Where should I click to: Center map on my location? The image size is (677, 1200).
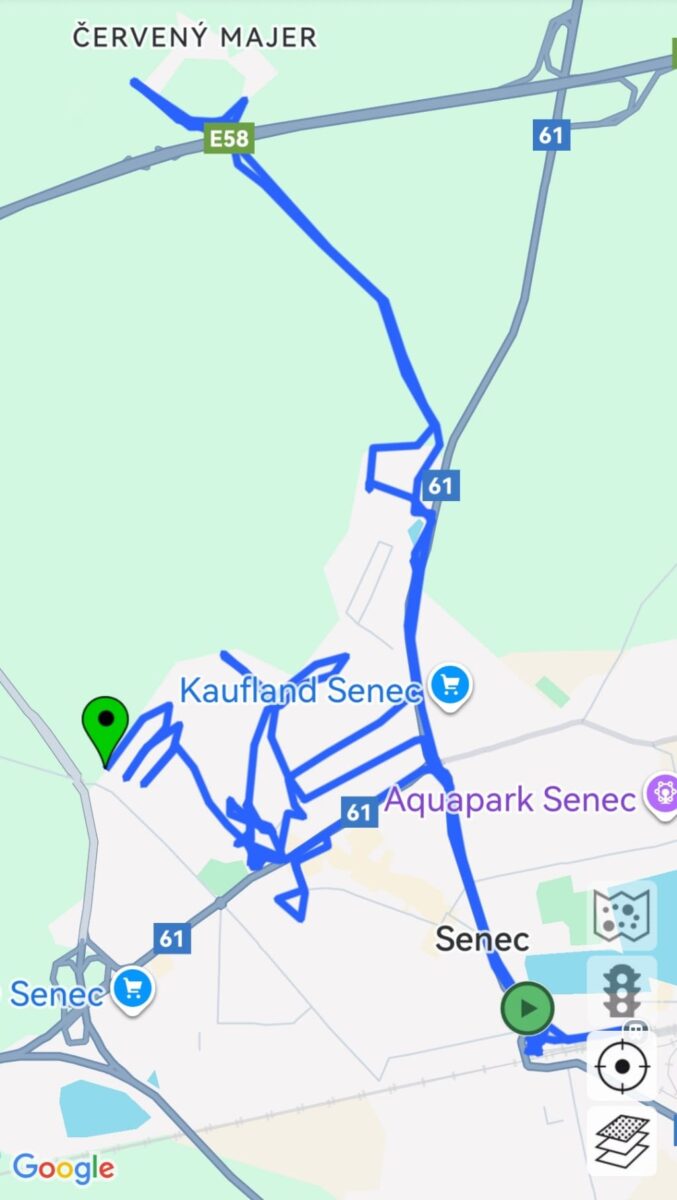click(622, 1066)
